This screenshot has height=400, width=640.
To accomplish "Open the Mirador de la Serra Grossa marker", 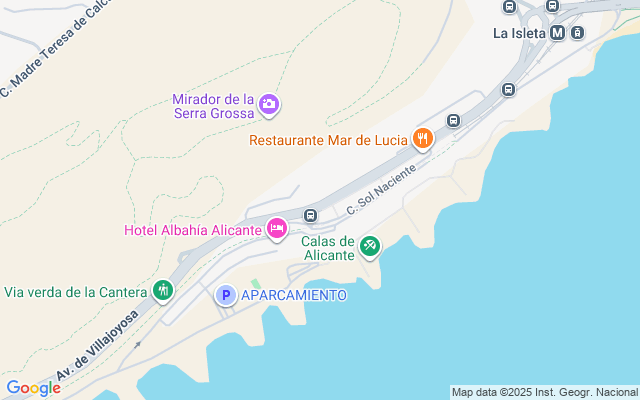I will tap(268, 104).
